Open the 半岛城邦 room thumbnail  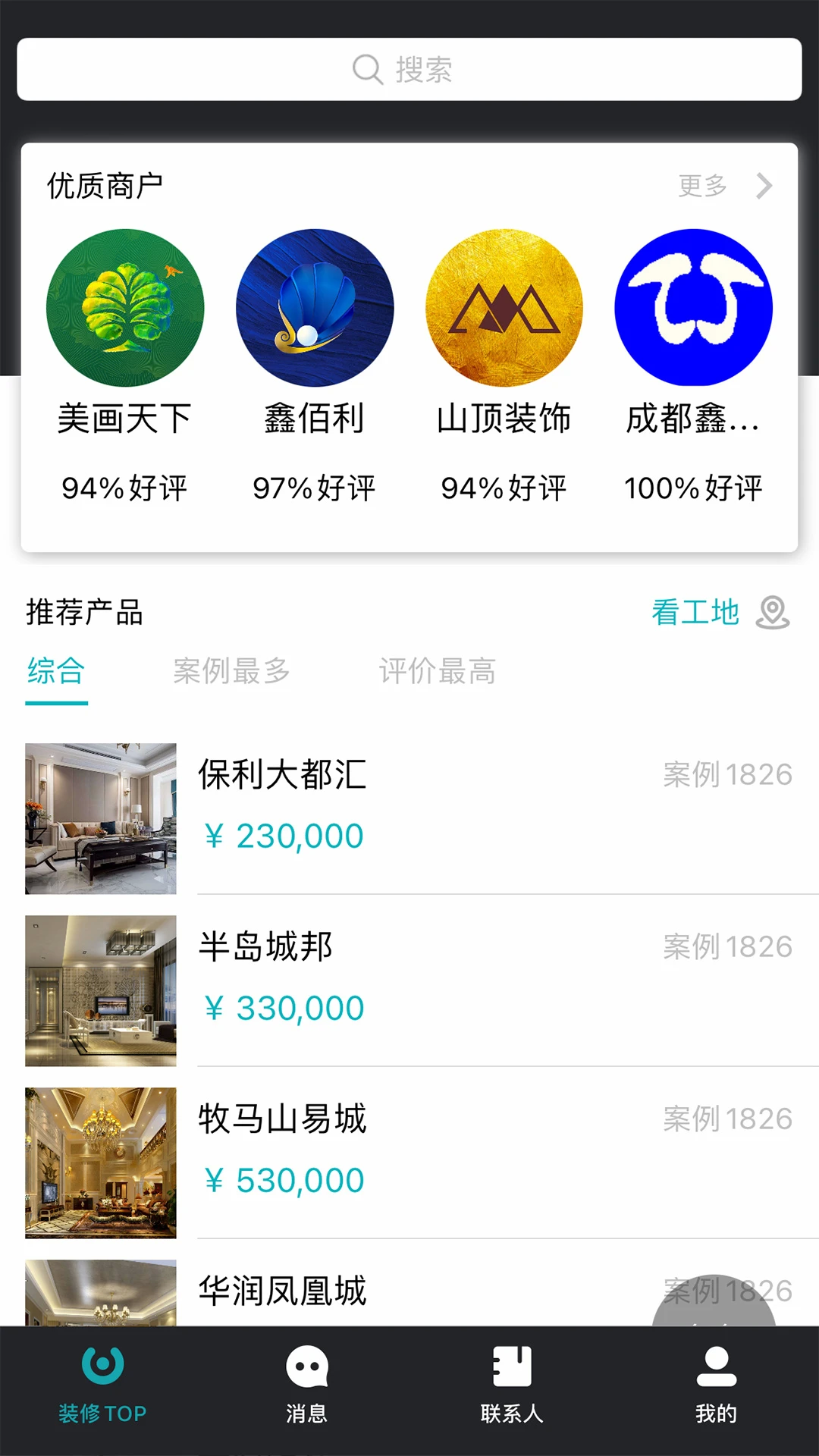[100, 992]
